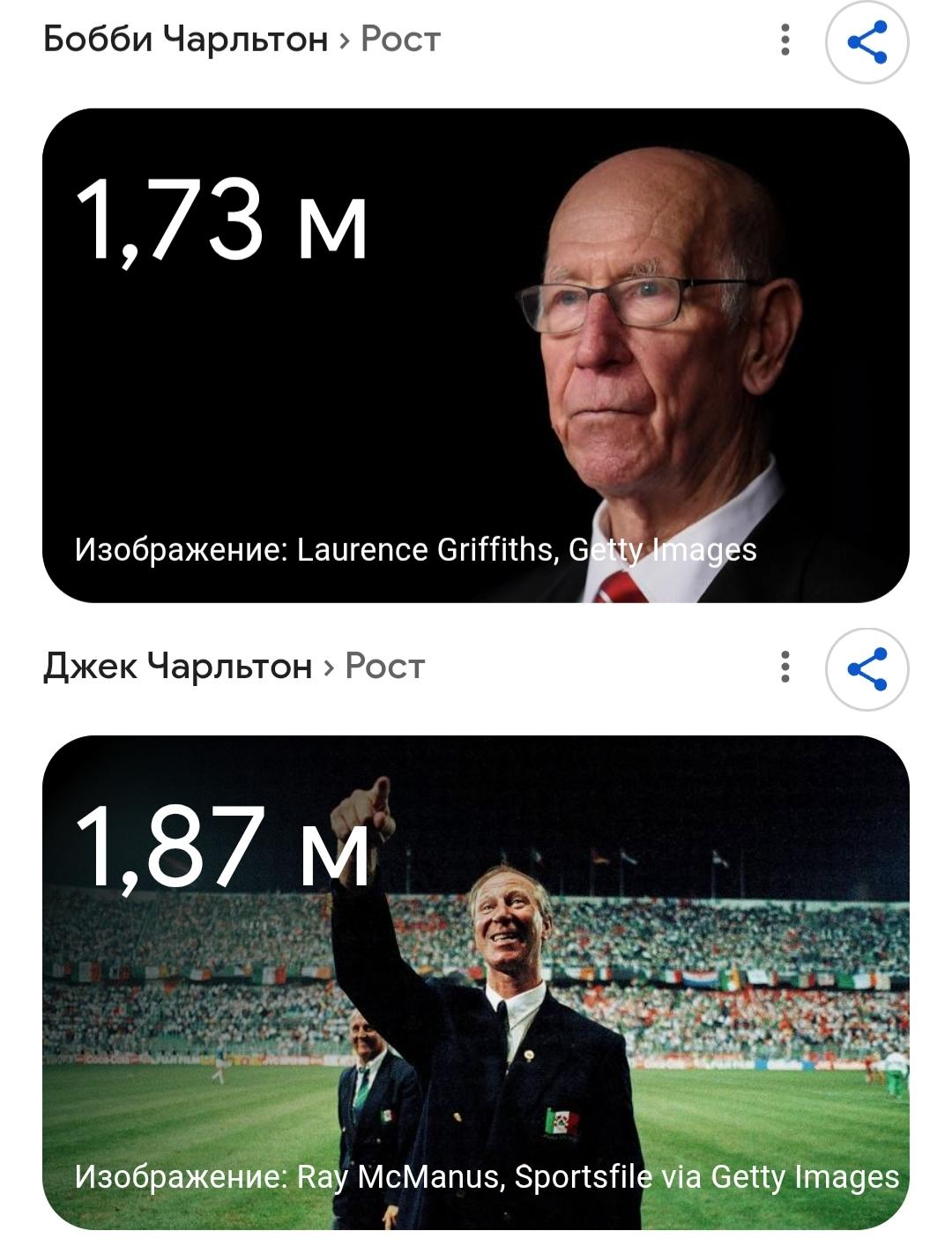Open overflow menu for Джек Чарльтон result
952x1253 pixels.
(x=785, y=668)
